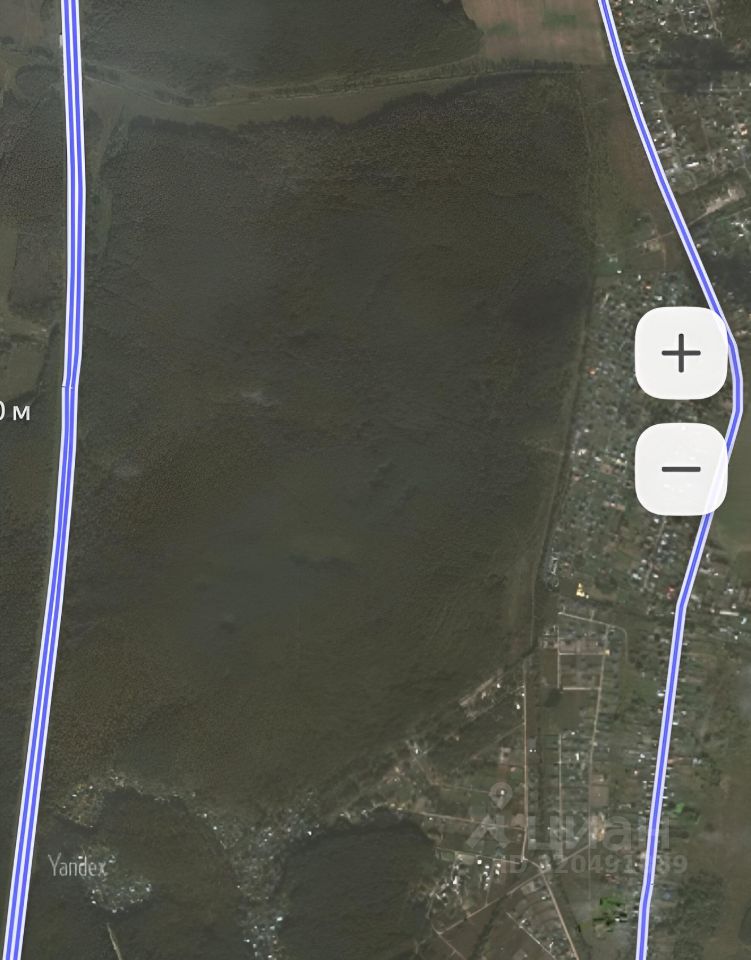Zoom out with the minus button
The height and width of the screenshot is (960, 751).
click(681, 468)
